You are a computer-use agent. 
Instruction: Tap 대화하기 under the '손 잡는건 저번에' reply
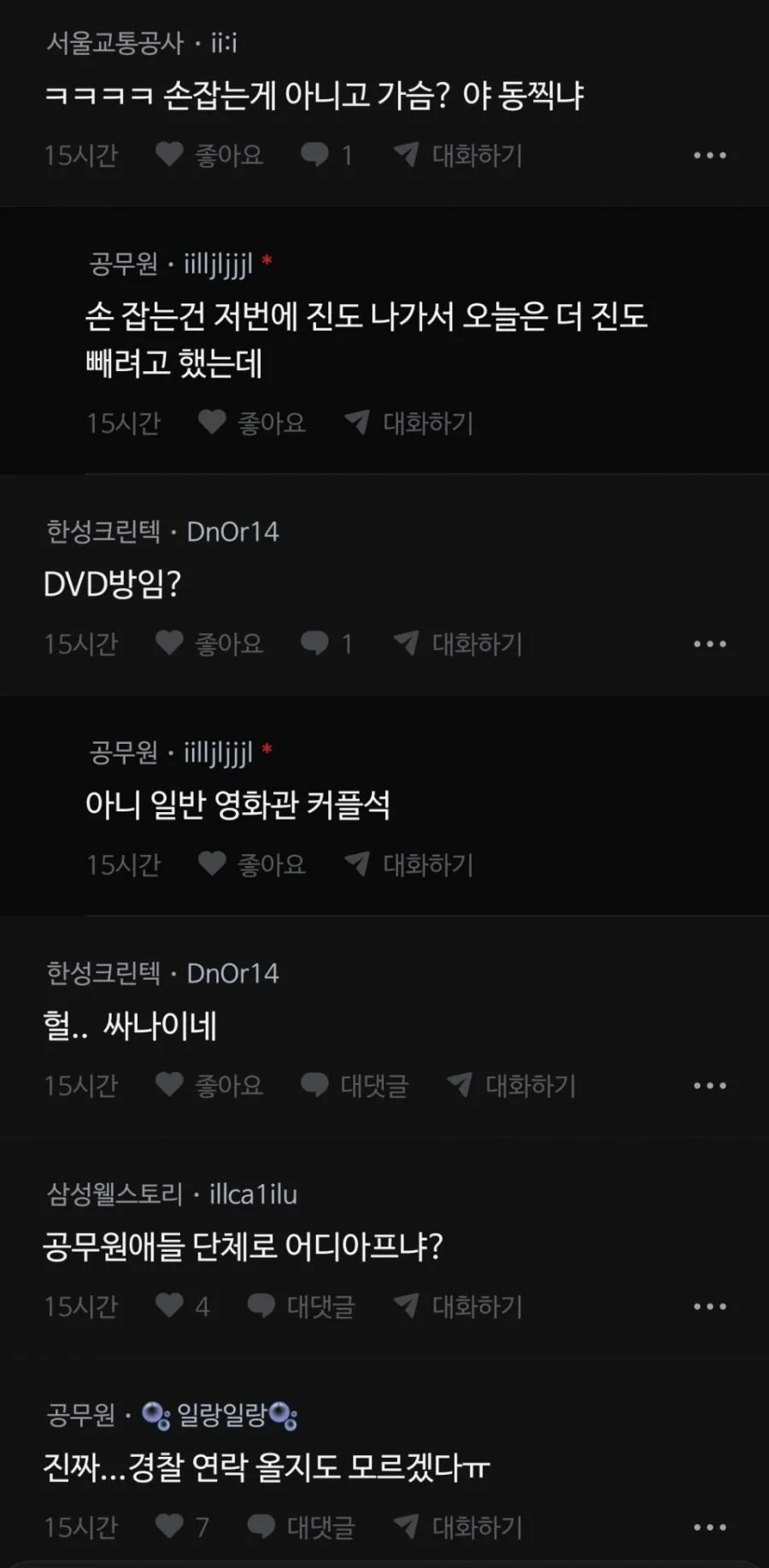(408, 422)
